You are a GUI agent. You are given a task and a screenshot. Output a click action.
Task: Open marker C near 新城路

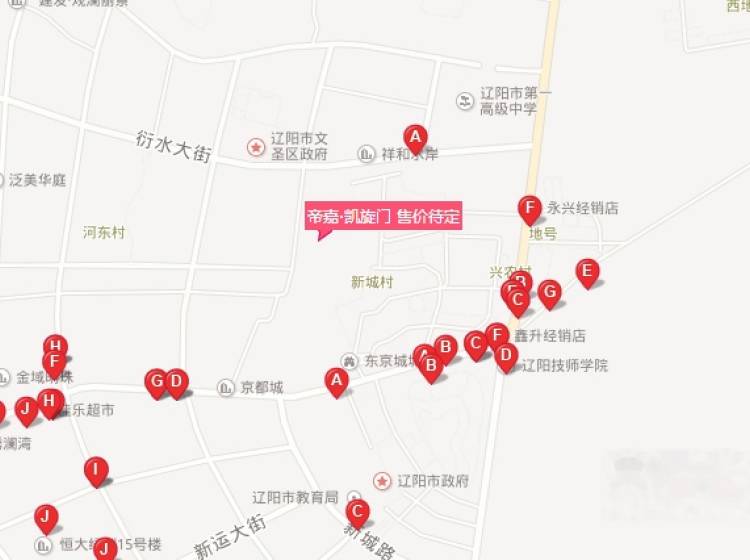tap(357, 511)
